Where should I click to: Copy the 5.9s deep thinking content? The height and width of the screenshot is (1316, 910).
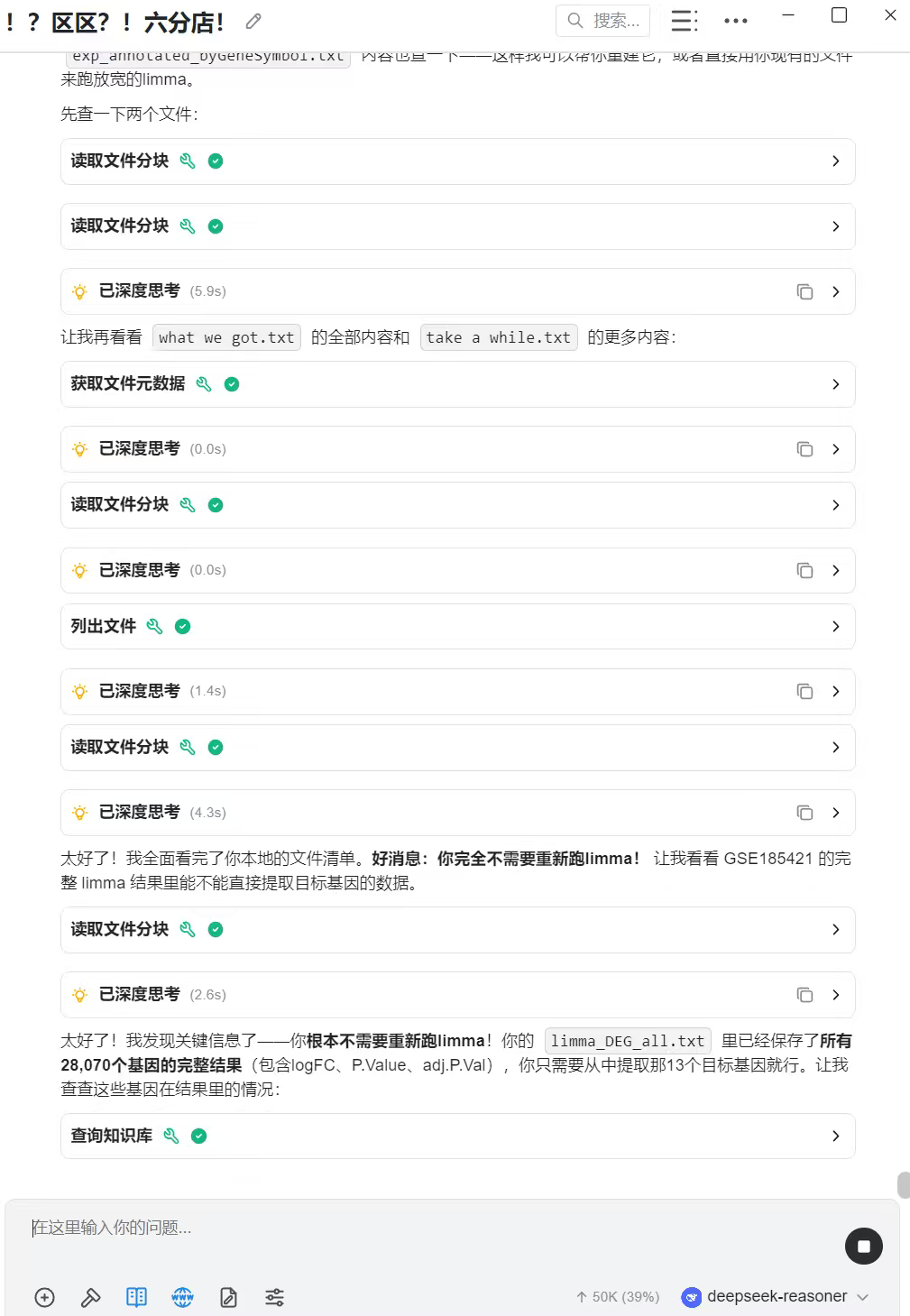pos(804,291)
